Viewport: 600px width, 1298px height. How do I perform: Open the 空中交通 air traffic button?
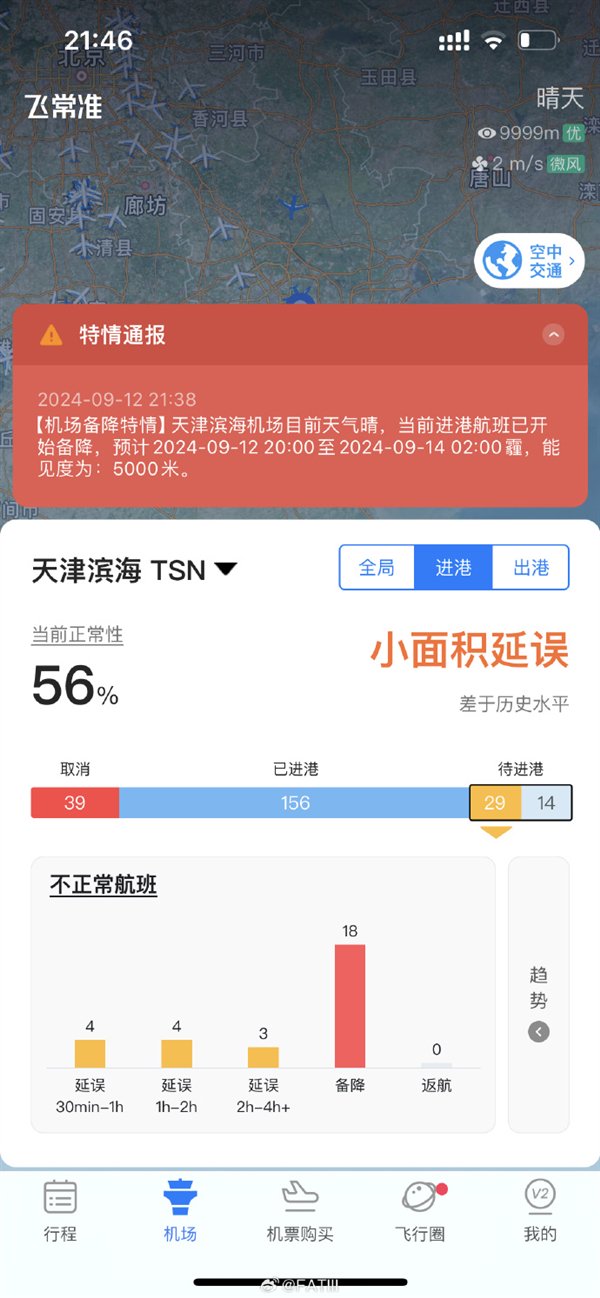pos(530,261)
